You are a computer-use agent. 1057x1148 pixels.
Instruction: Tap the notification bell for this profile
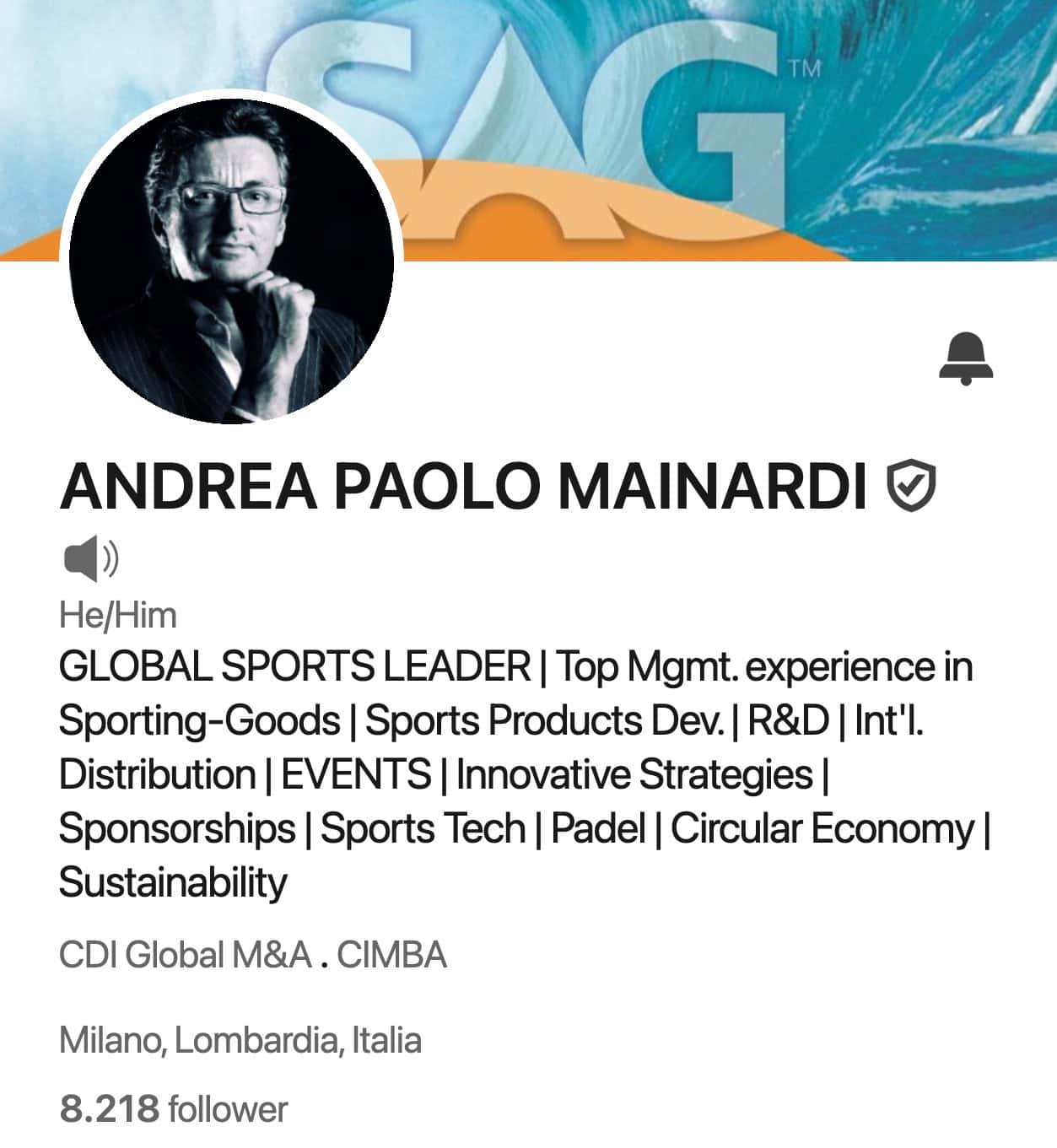(966, 358)
